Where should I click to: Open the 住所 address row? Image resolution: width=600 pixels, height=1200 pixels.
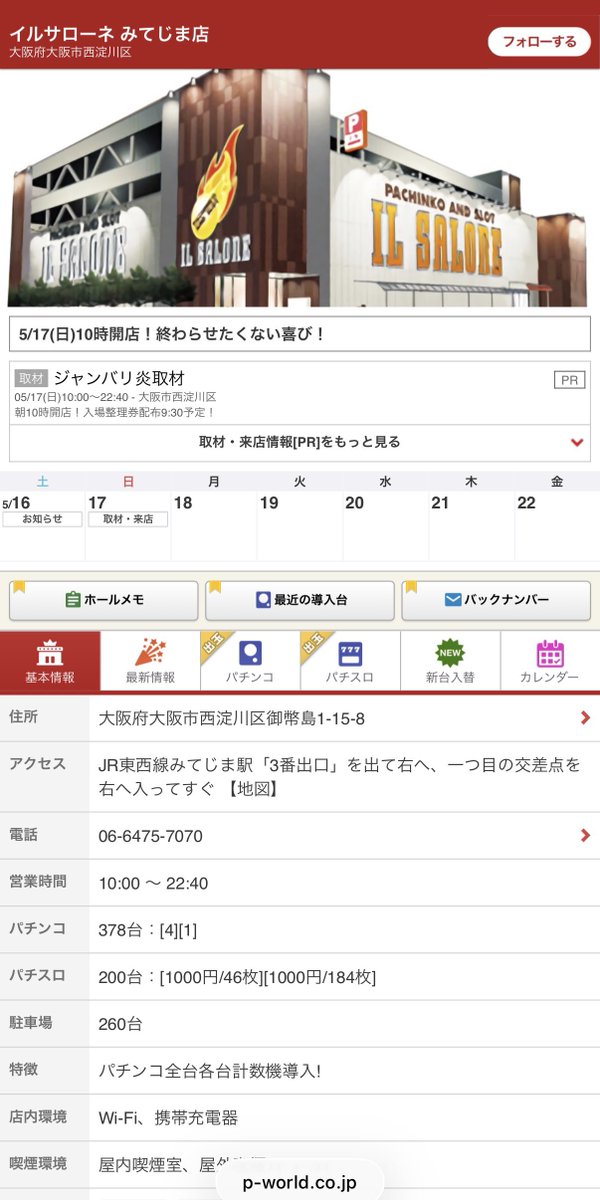(300, 718)
